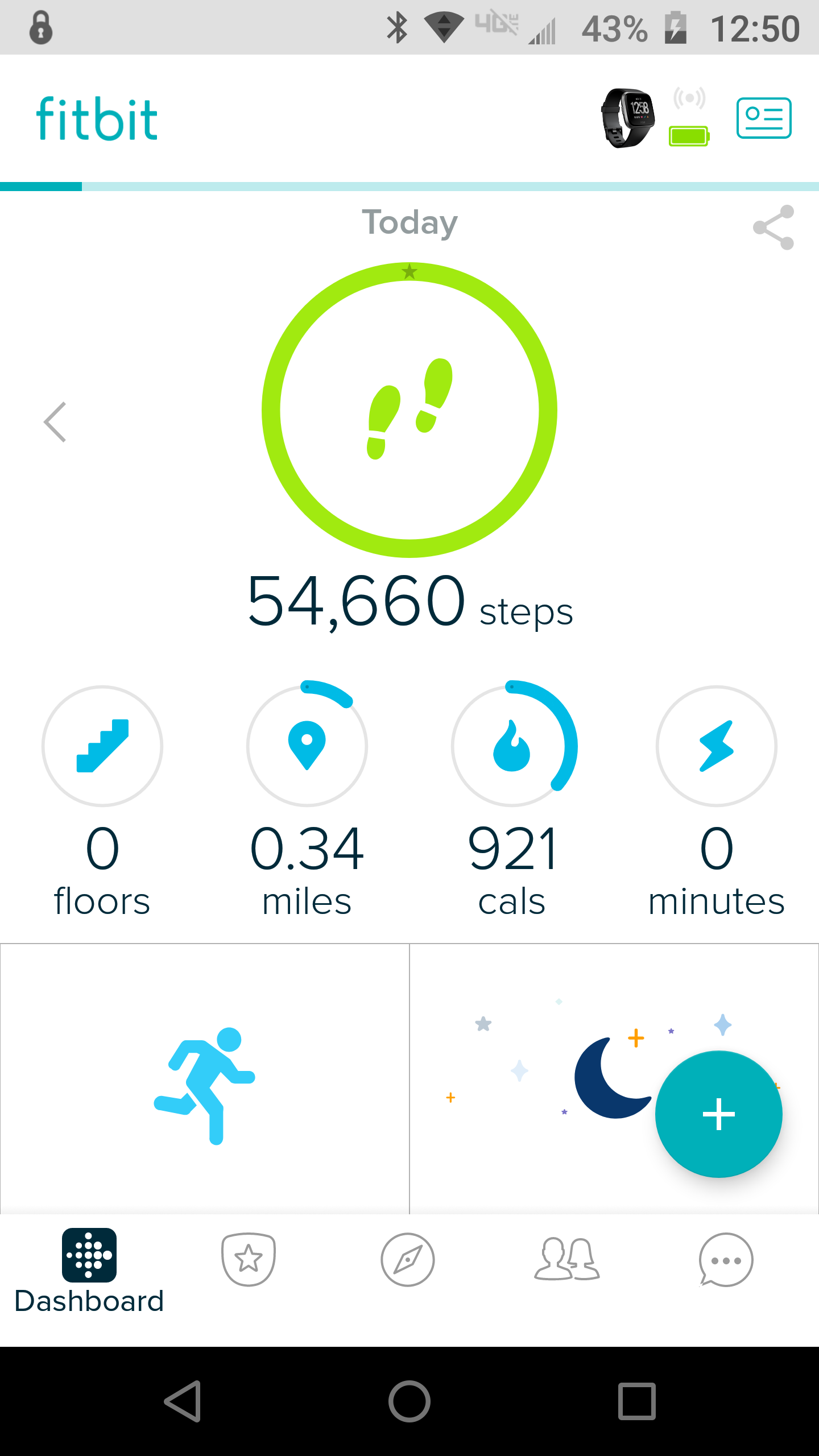This screenshot has width=819, height=1456.
Task: Open active minutes details
Action: [717, 746]
